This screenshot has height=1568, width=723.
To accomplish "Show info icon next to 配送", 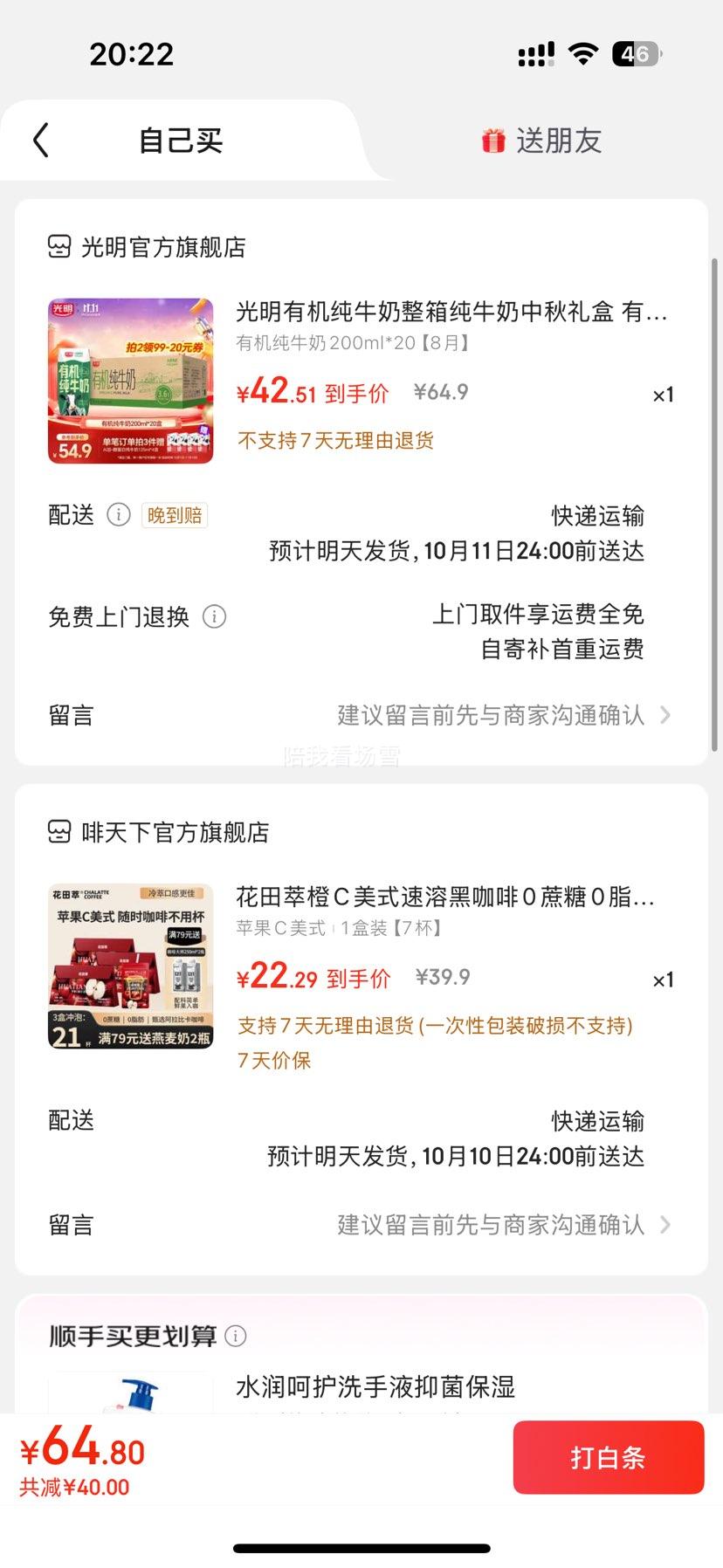I will coord(118,515).
